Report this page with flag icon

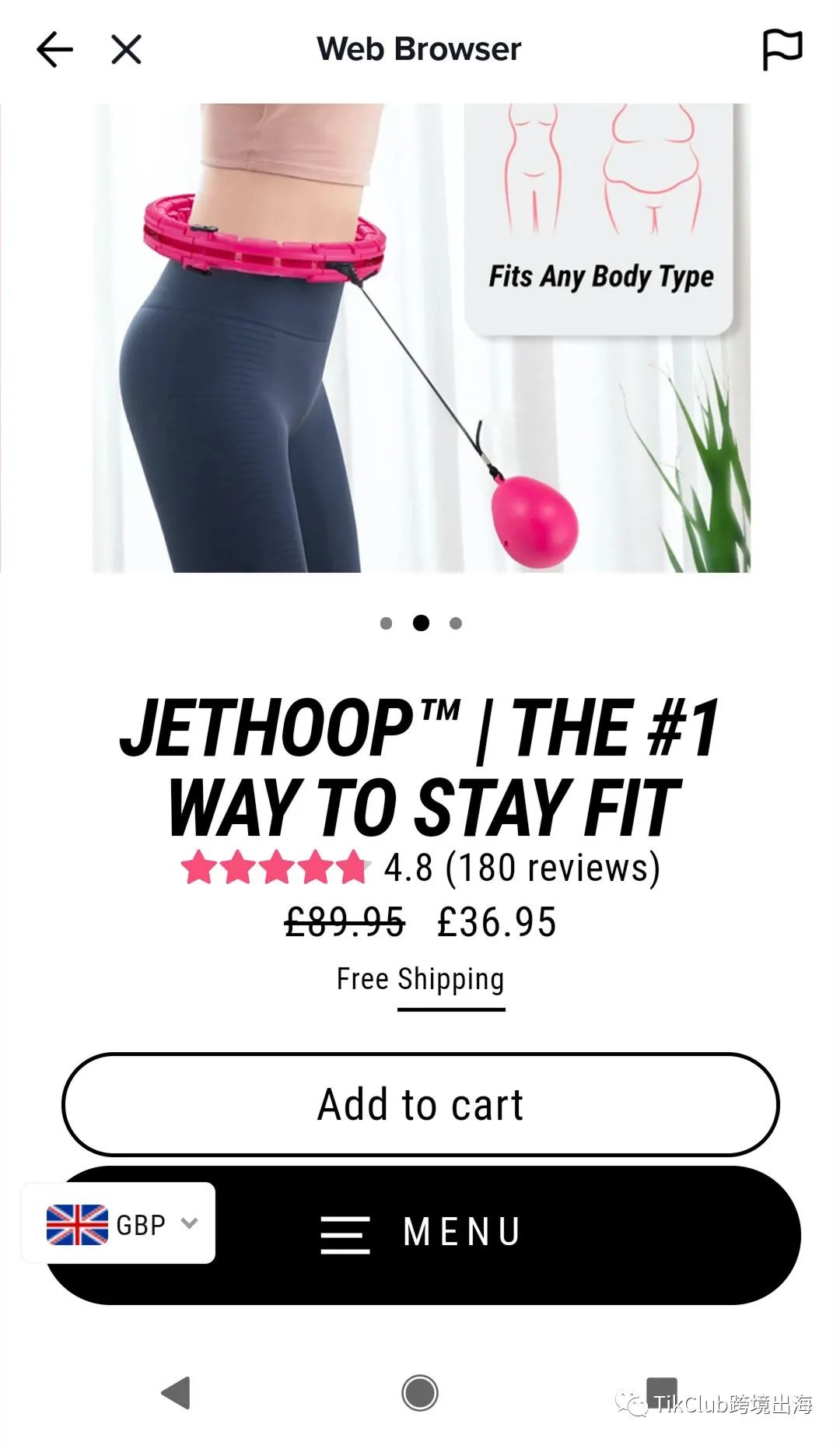pos(782,50)
